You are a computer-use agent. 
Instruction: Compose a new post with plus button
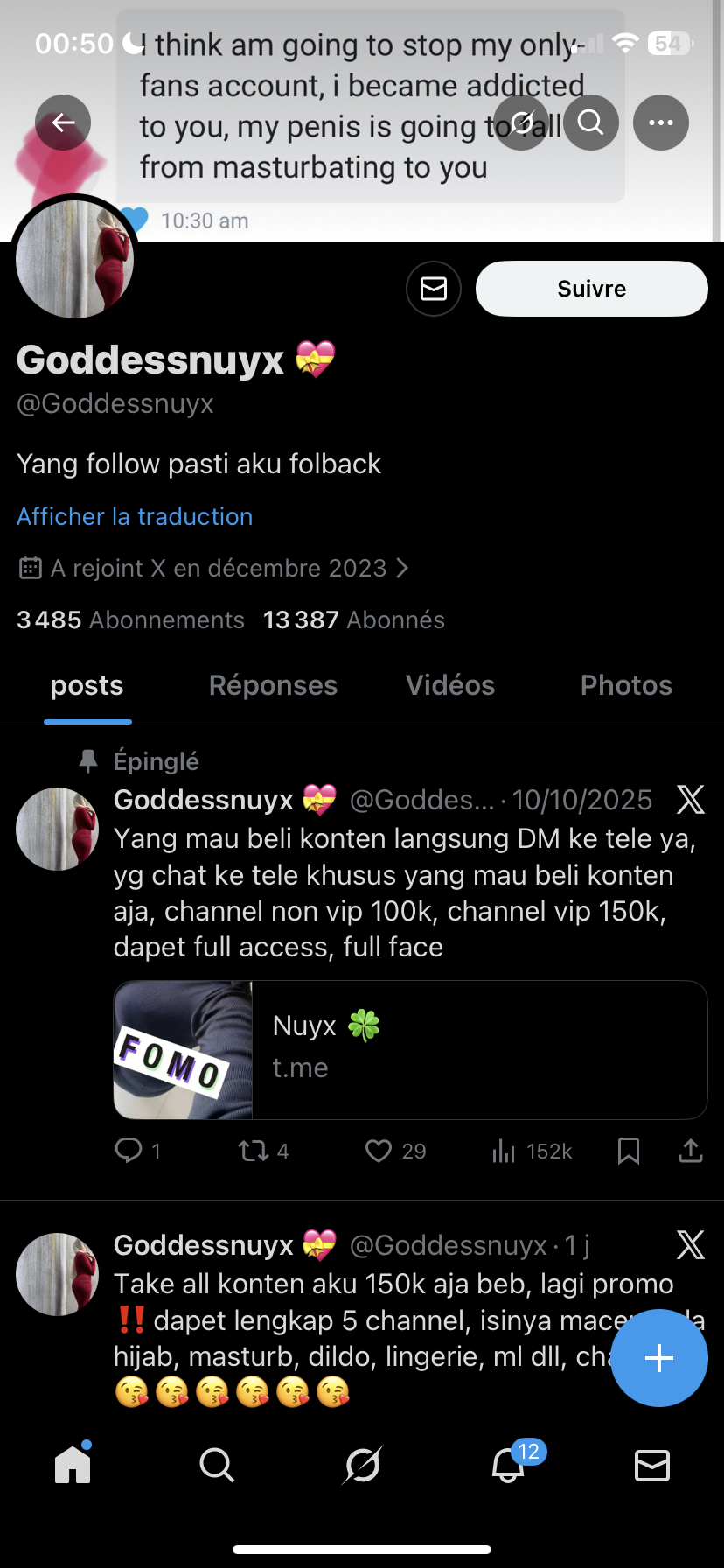658,1357
